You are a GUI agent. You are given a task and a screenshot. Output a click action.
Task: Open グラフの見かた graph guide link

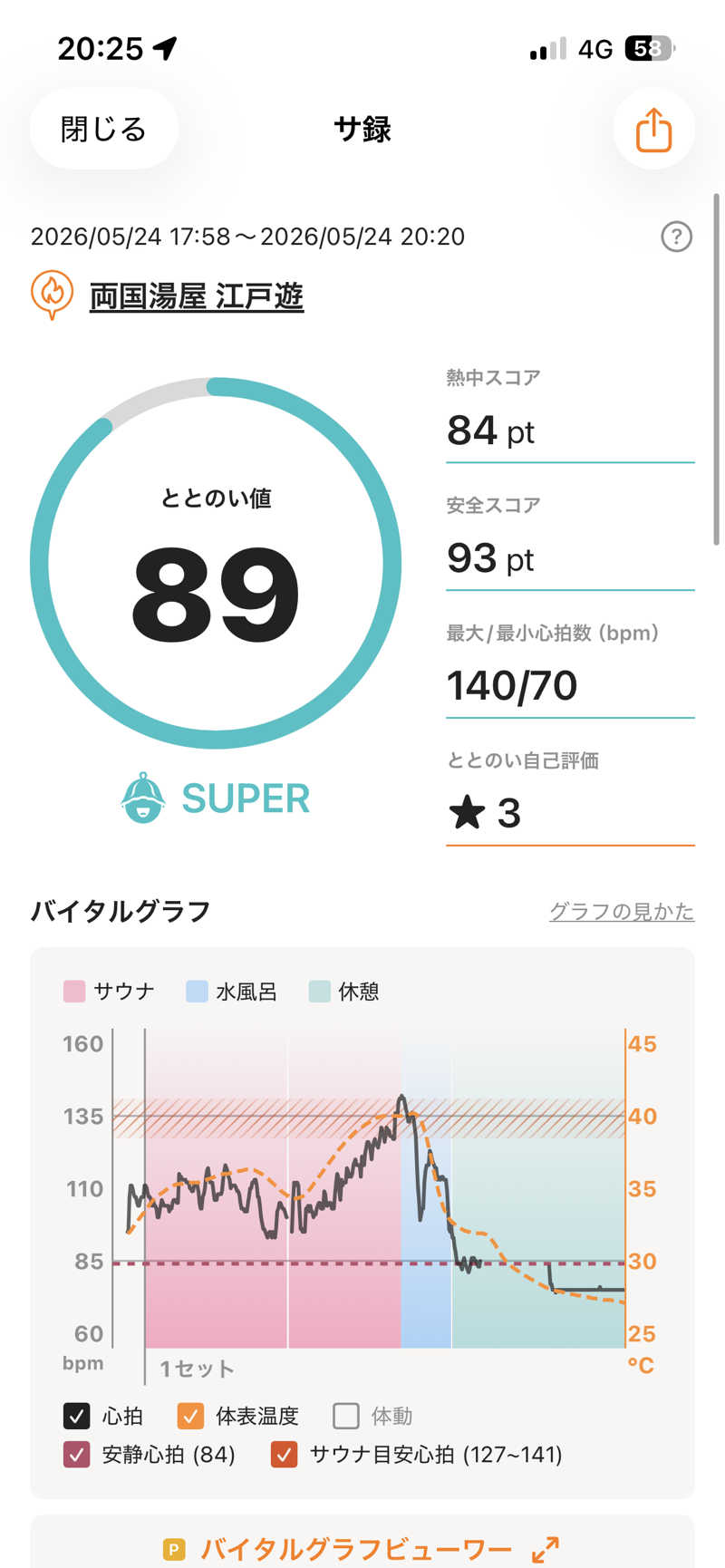622,911
